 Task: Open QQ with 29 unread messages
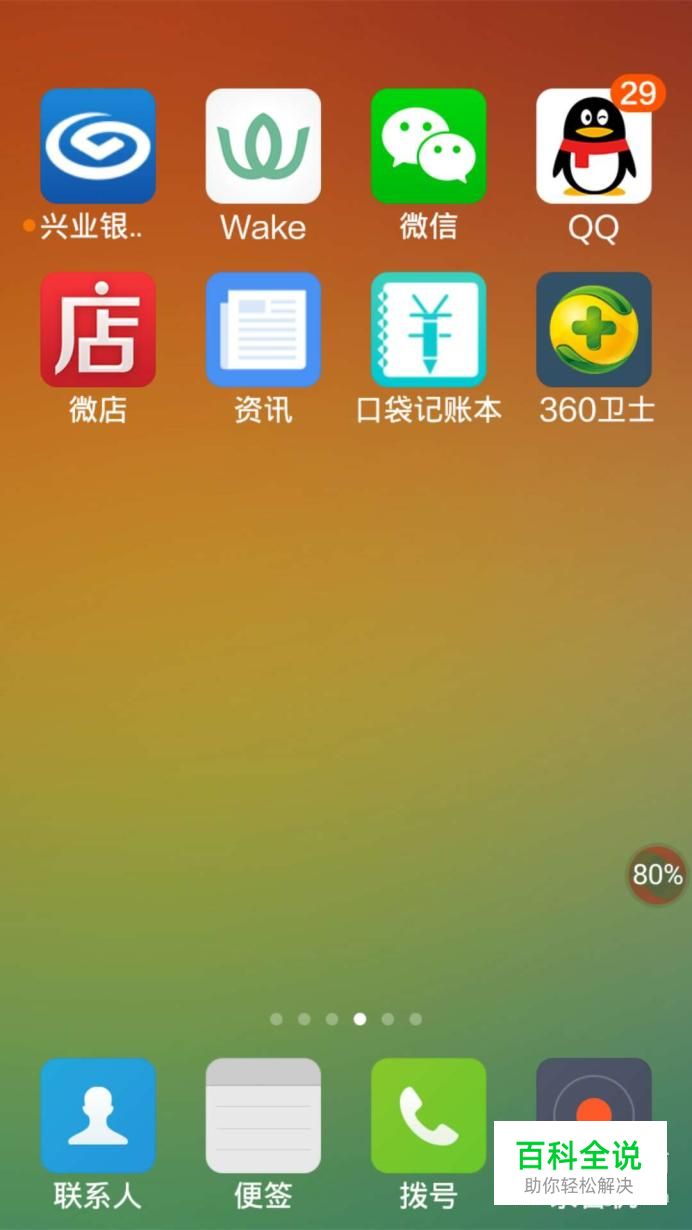(x=593, y=146)
